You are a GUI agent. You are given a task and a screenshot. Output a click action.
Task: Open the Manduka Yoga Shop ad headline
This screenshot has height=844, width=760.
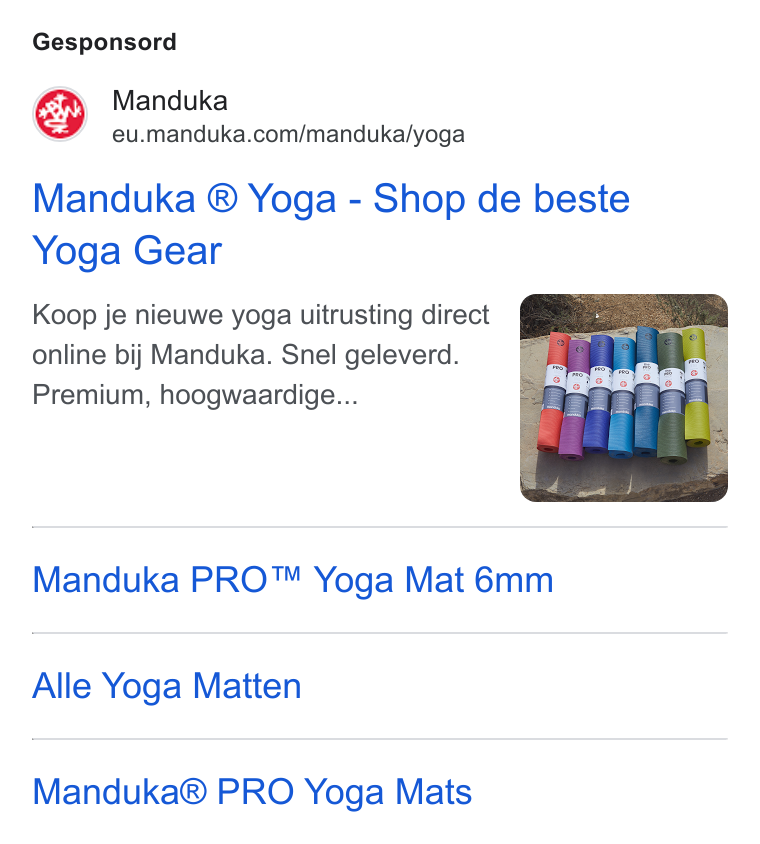(x=330, y=224)
